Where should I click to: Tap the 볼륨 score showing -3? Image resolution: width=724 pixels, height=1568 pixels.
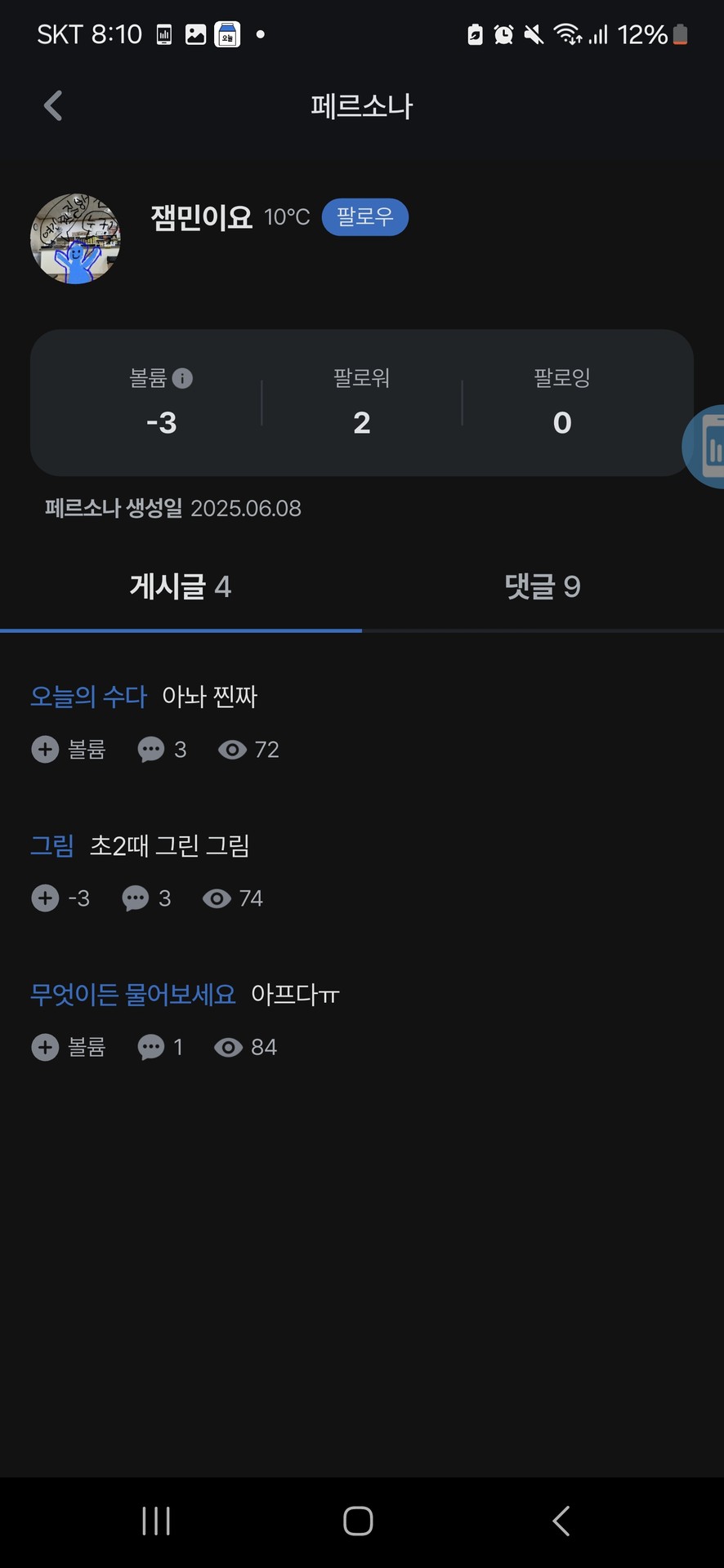(x=161, y=422)
